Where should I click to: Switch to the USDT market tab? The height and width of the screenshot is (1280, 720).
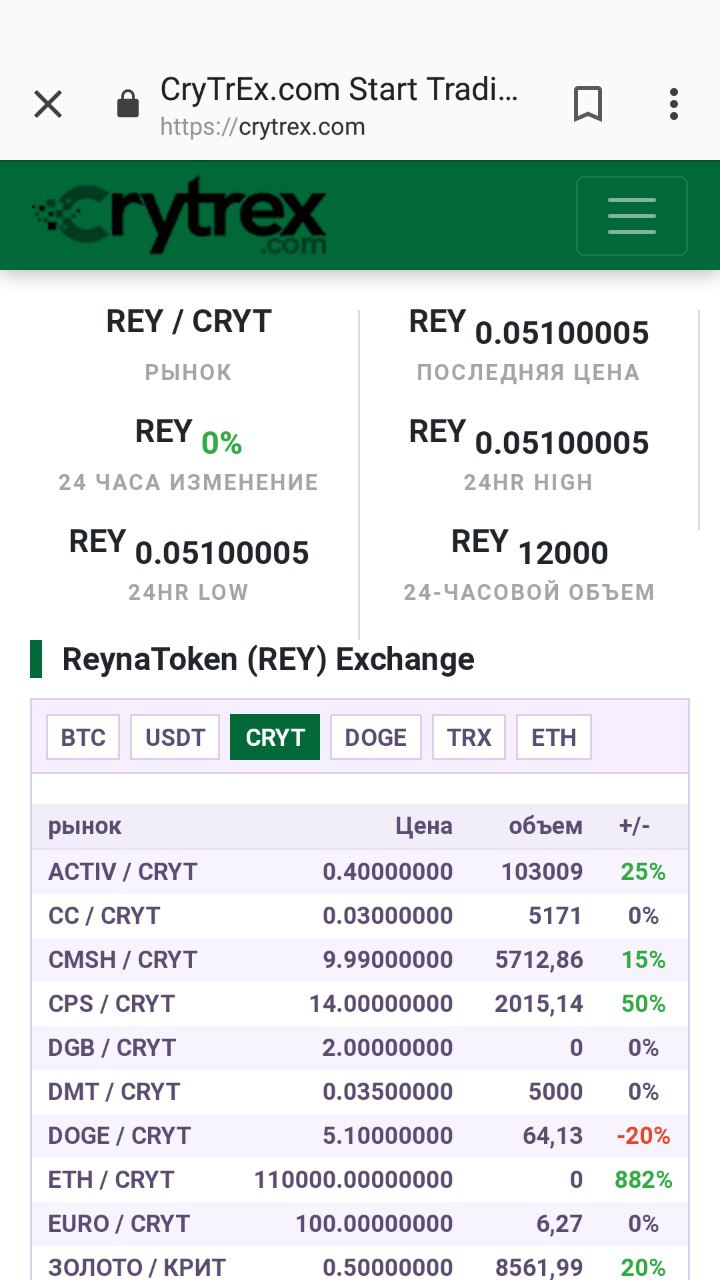pyautogui.click(x=175, y=737)
